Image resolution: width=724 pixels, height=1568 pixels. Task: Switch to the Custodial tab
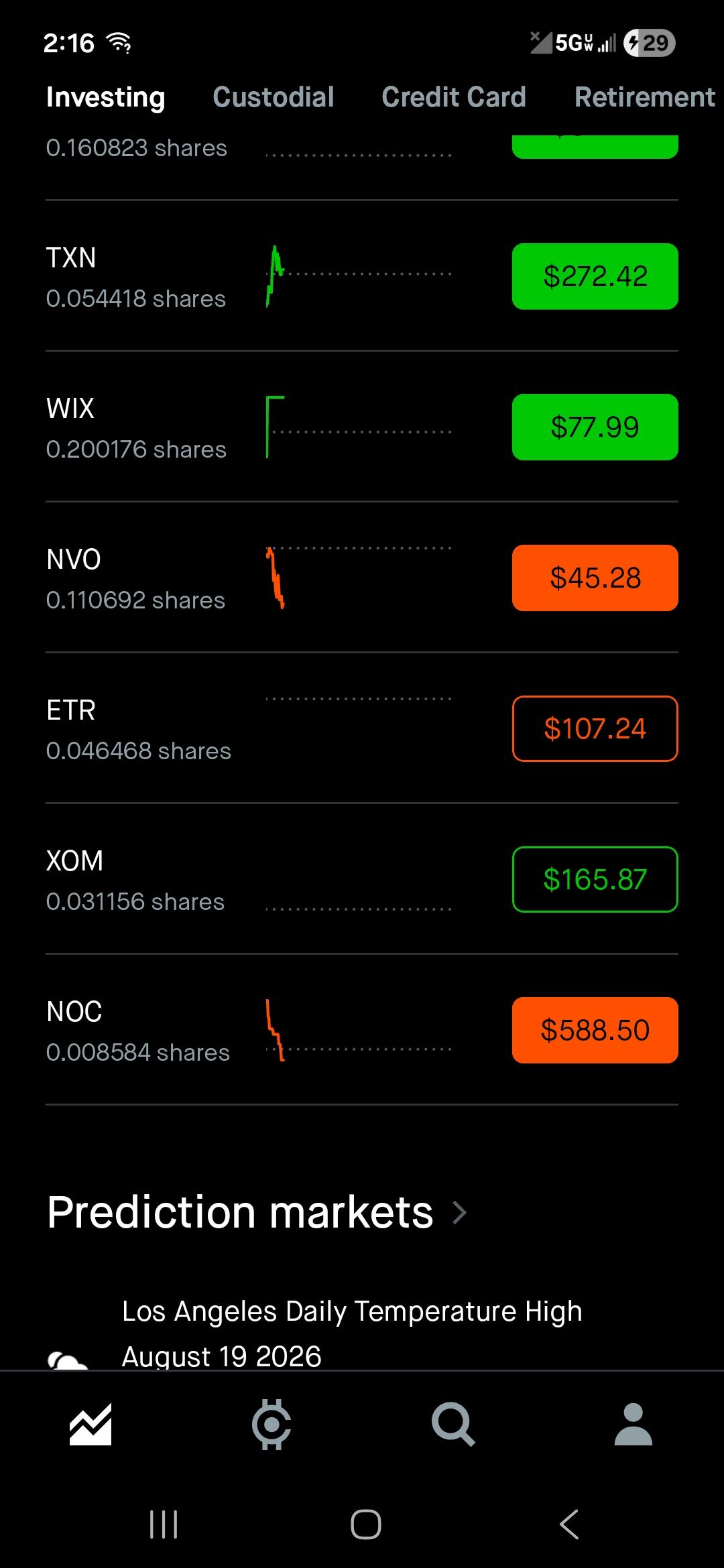[x=274, y=97]
